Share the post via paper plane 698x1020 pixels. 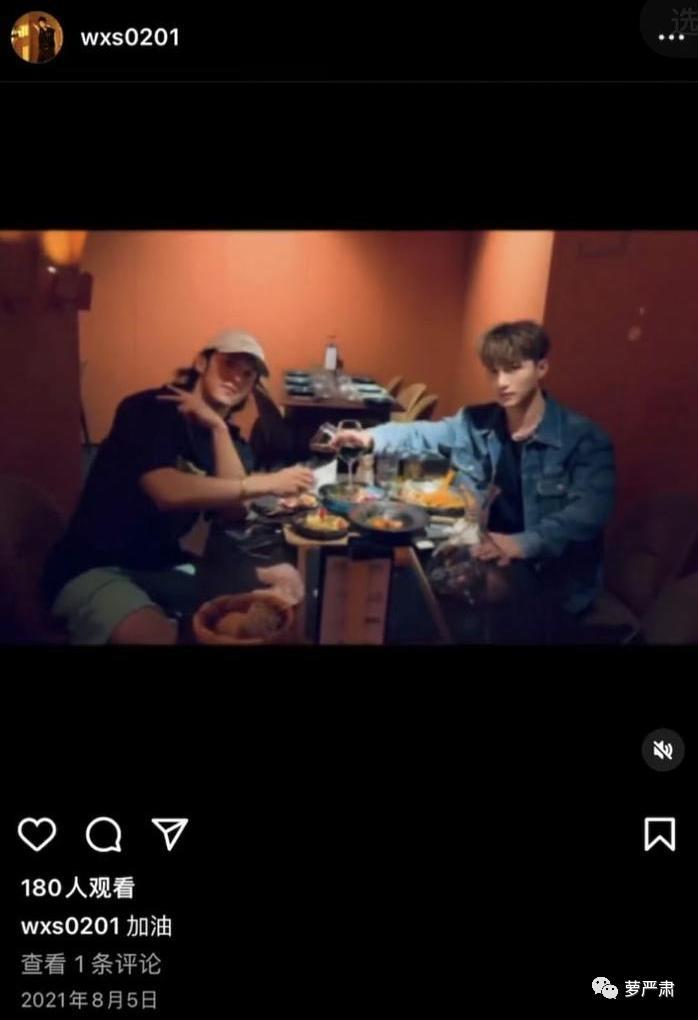point(170,834)
